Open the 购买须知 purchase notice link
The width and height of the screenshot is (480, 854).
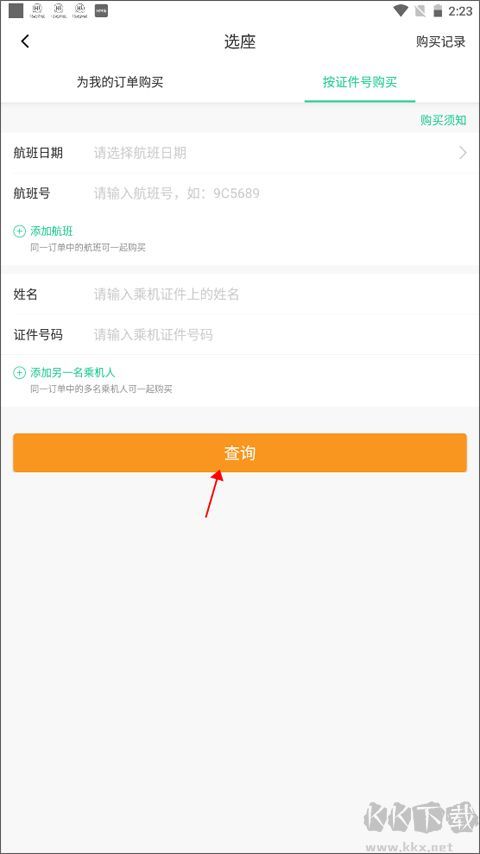[443, 120]
